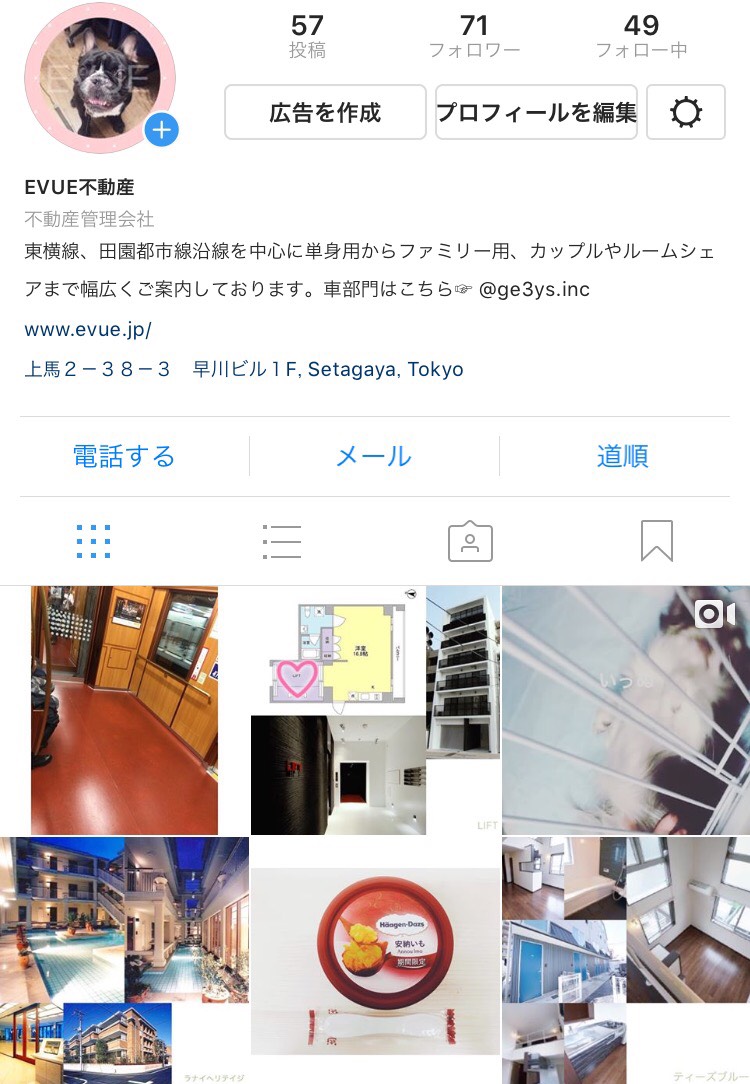Open the saved bookmarks tab
The width and height of the screenshot is (750, 1084).
coord(657,541)
